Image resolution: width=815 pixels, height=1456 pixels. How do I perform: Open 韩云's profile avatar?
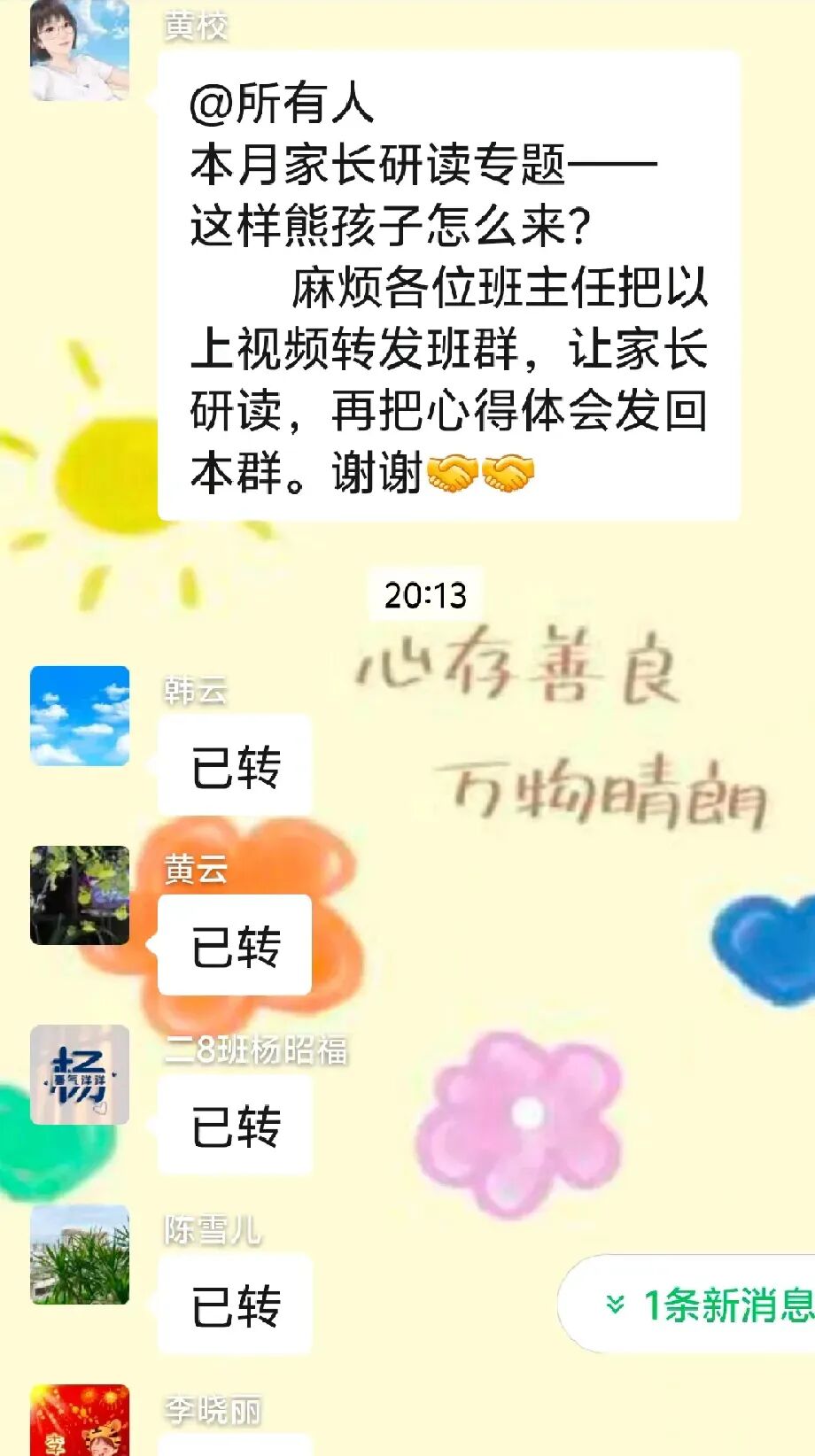point(80,716)
